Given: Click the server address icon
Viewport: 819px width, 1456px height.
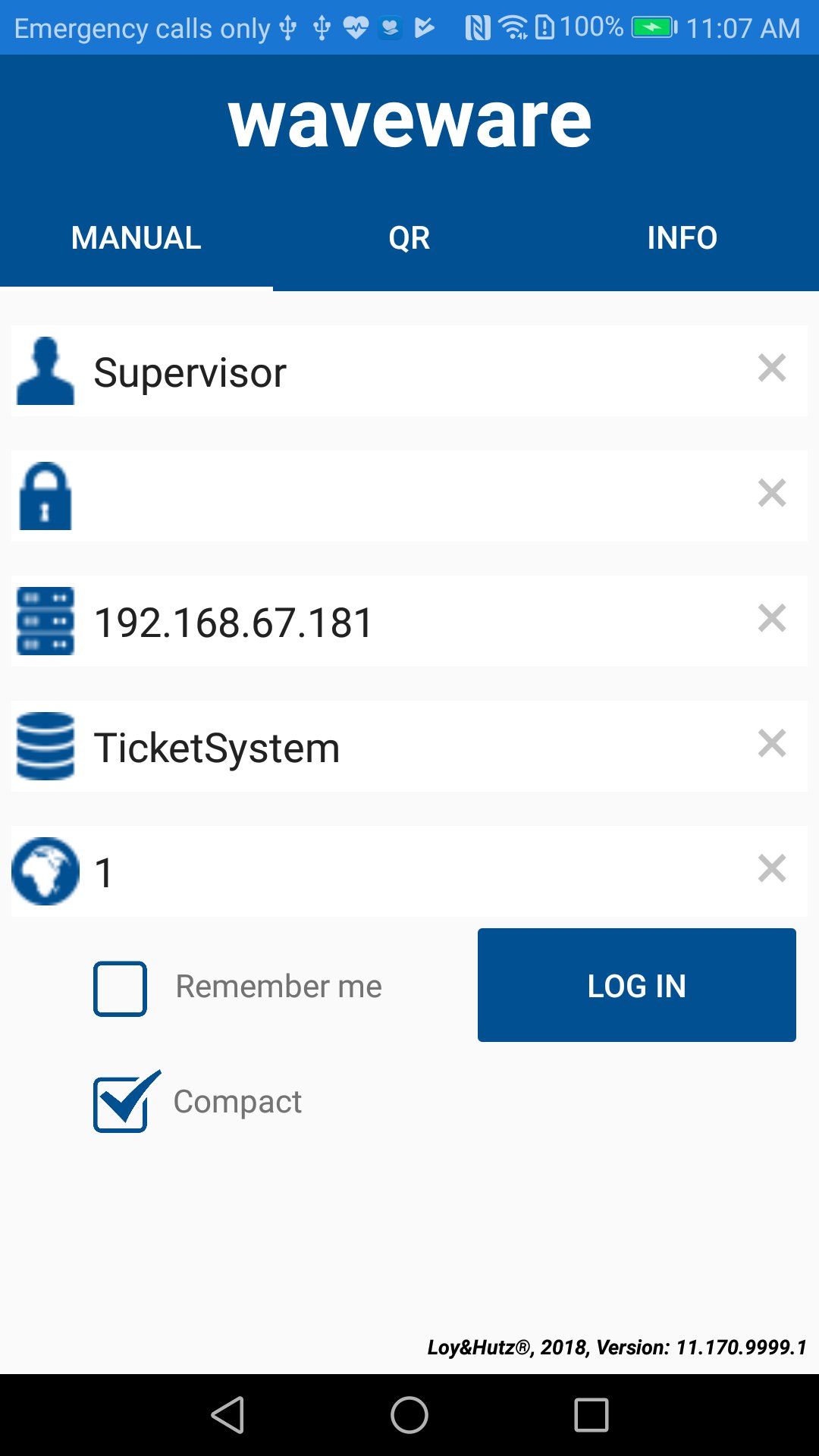Looking at the screenshot, I should click(45, 621).
